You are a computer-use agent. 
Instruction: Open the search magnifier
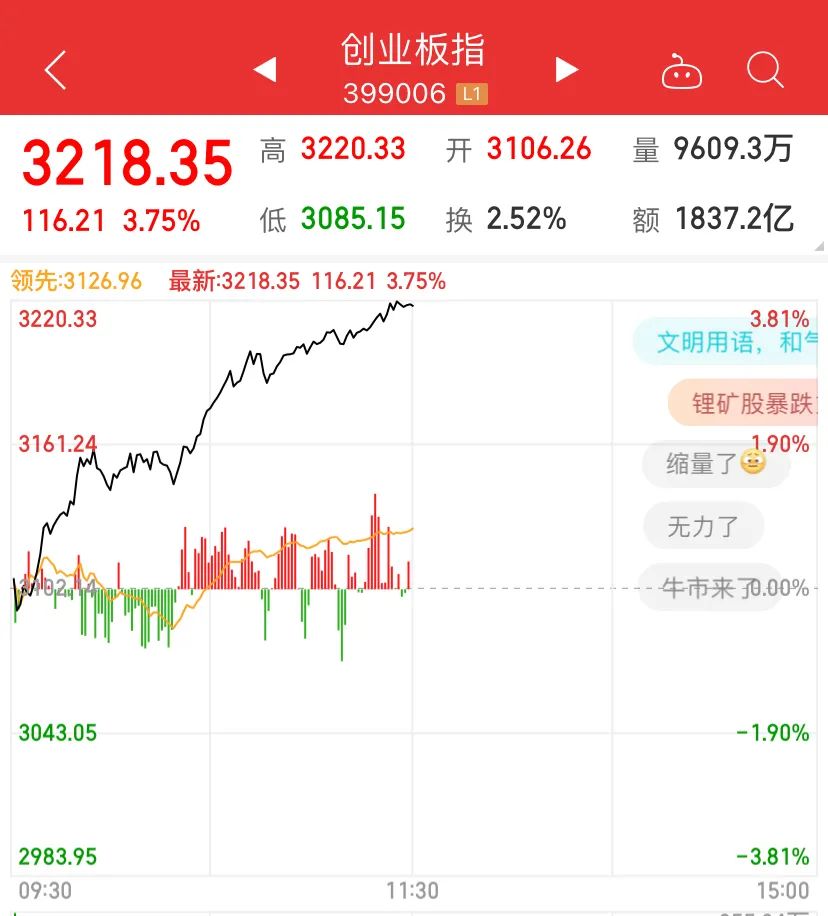[x=765, y=70]
